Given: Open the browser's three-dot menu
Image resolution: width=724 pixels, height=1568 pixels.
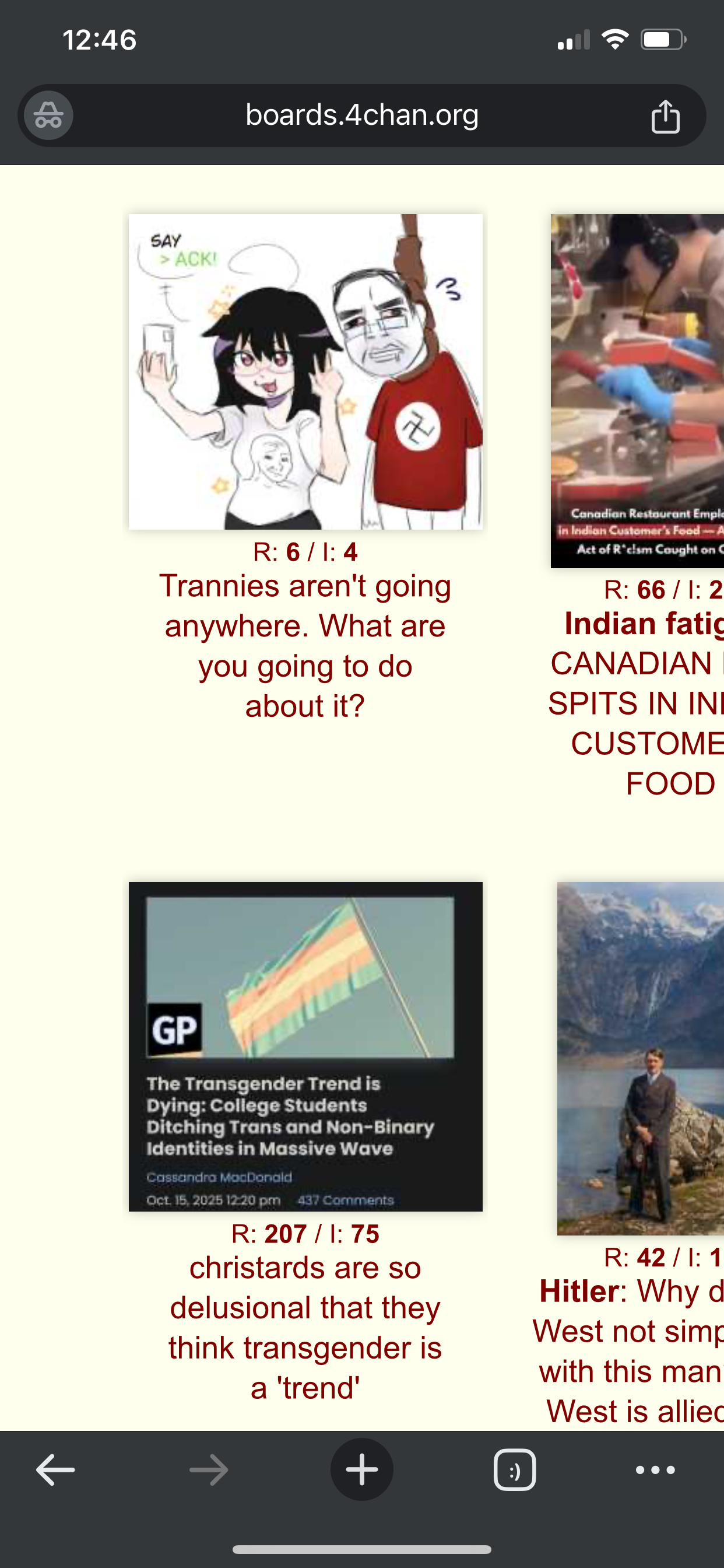Looking at the screenshot, I should [655, 1470].
